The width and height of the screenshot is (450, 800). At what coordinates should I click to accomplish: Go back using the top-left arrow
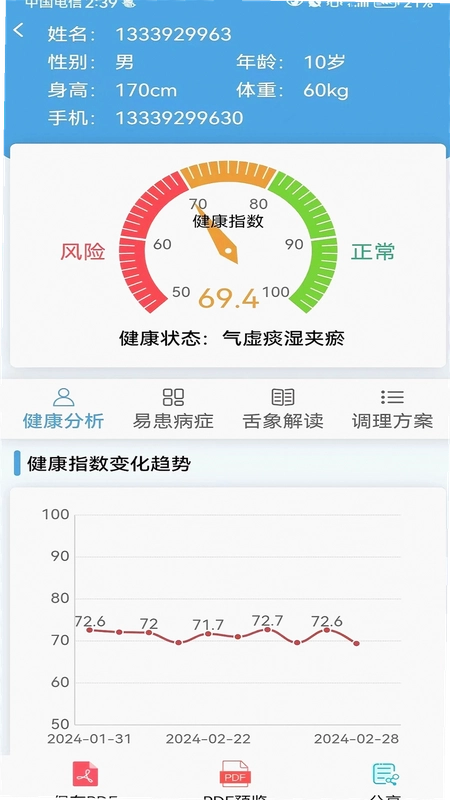coord(18,31)
